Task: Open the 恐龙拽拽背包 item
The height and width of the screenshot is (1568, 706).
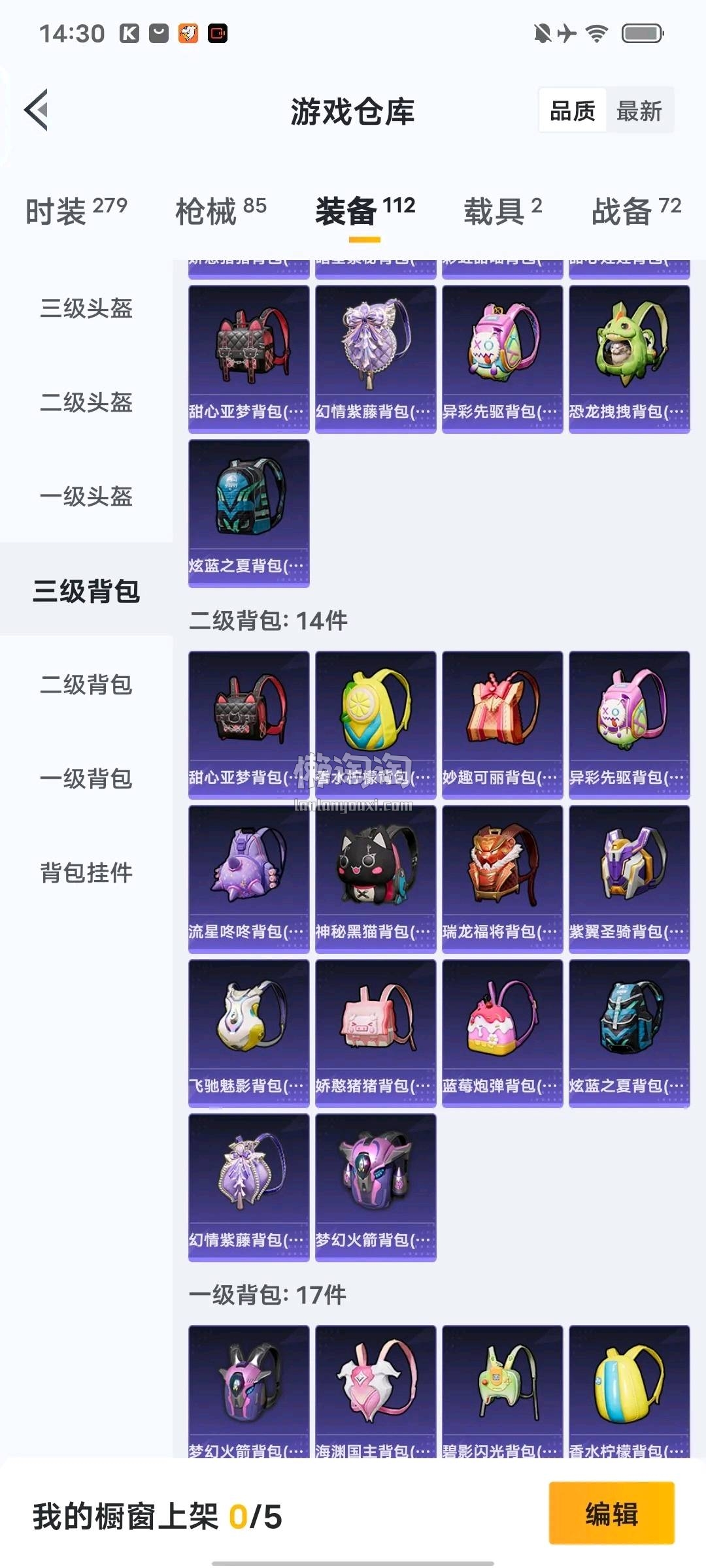Action: click(629, 358)
